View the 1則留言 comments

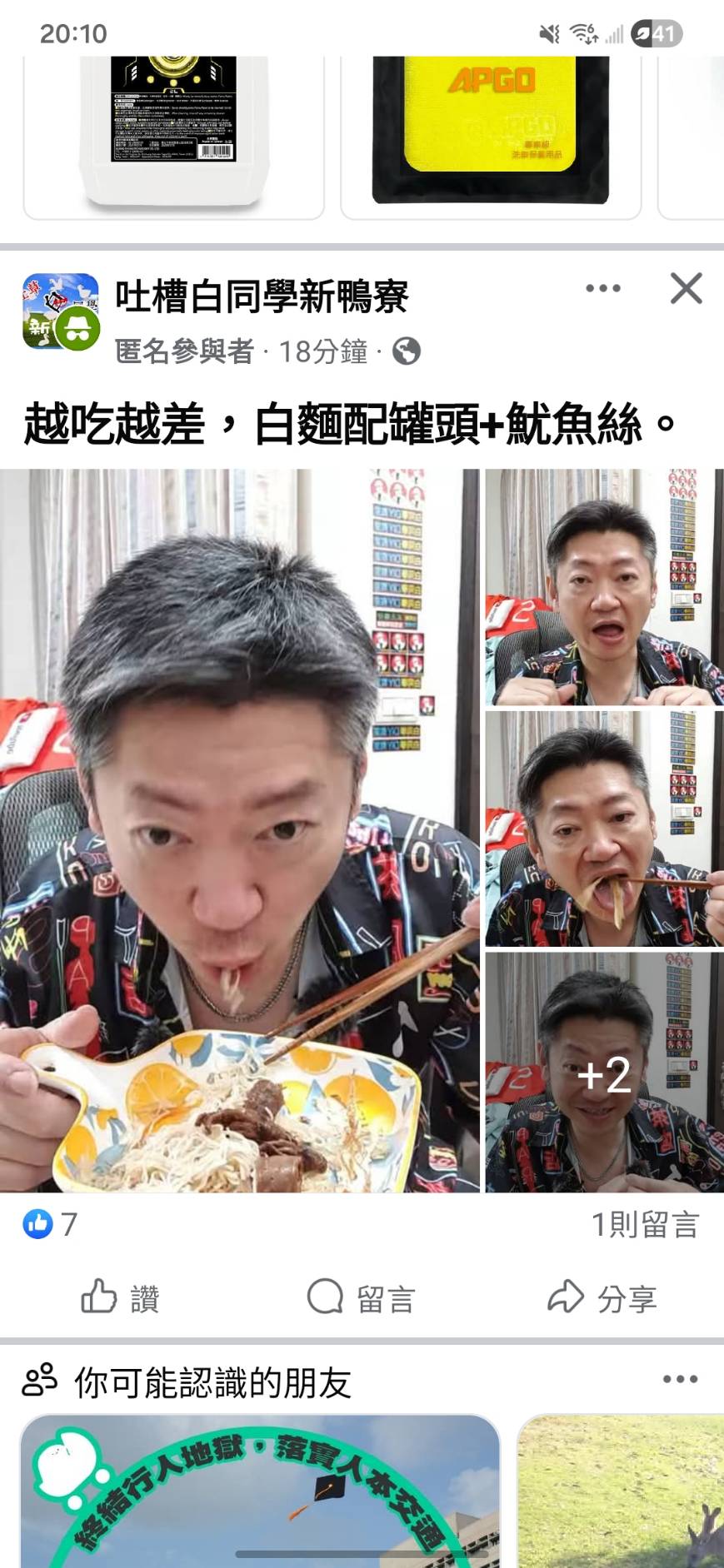pos(644,1224)
